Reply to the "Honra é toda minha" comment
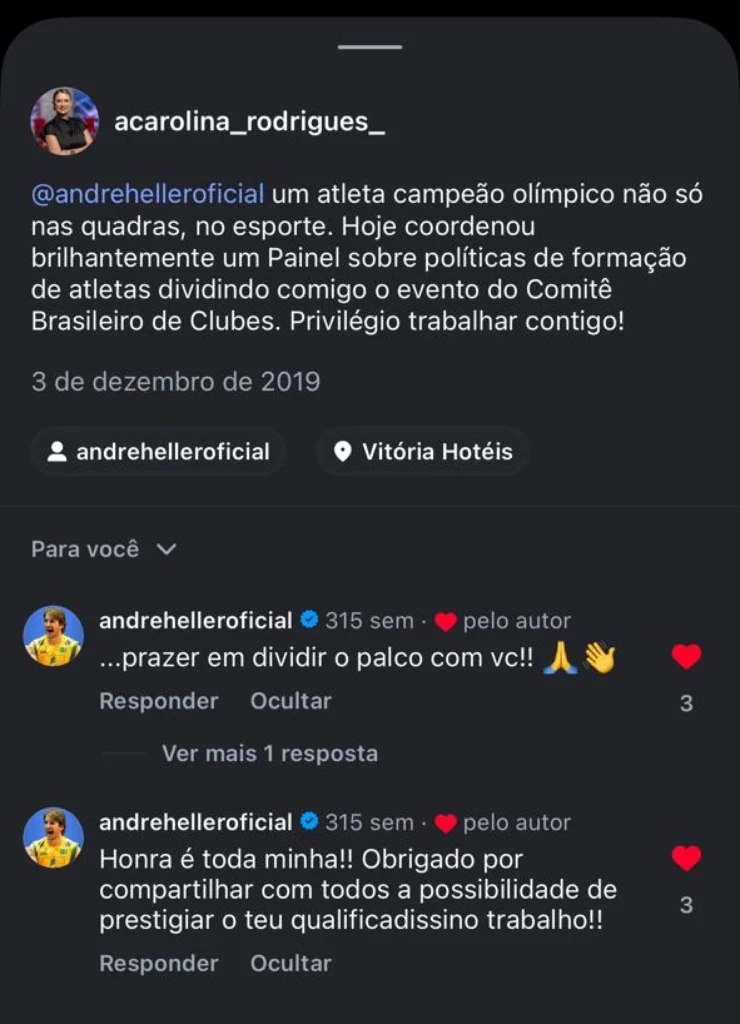 click(x=158, y=963)
